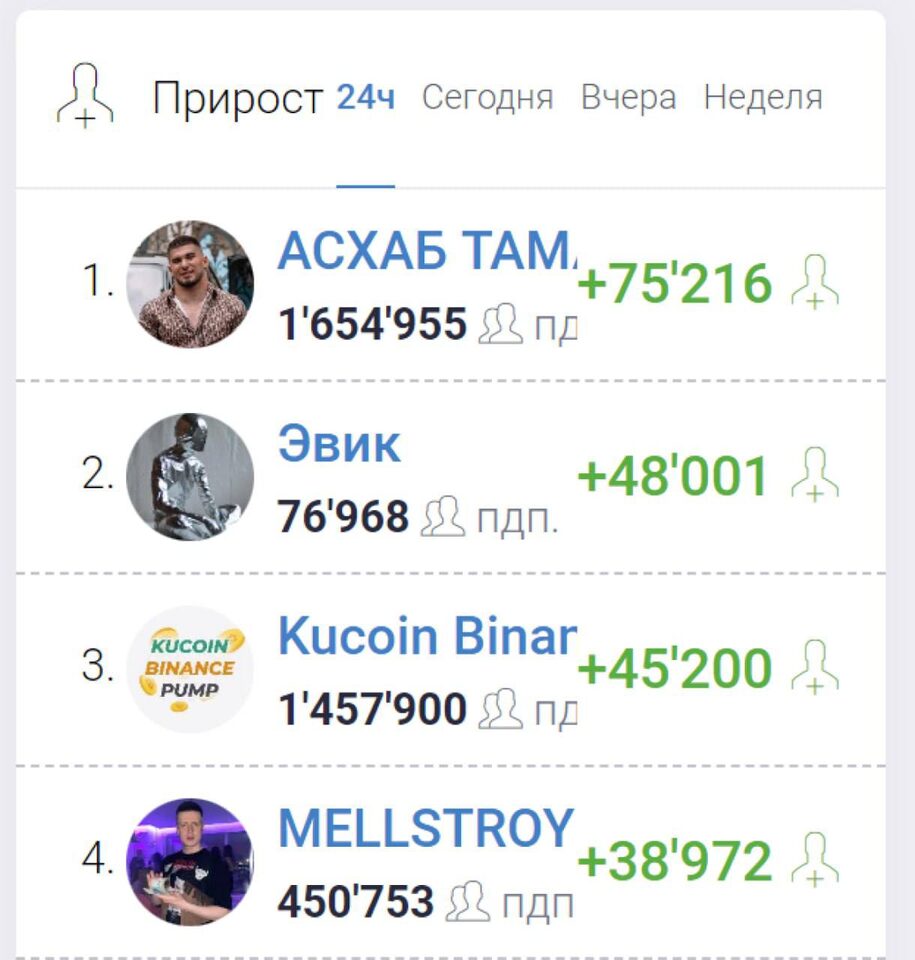The width and height of the screenshot is (915, 960).
Task: Select the Вчера tab
Action: (628, 98)
